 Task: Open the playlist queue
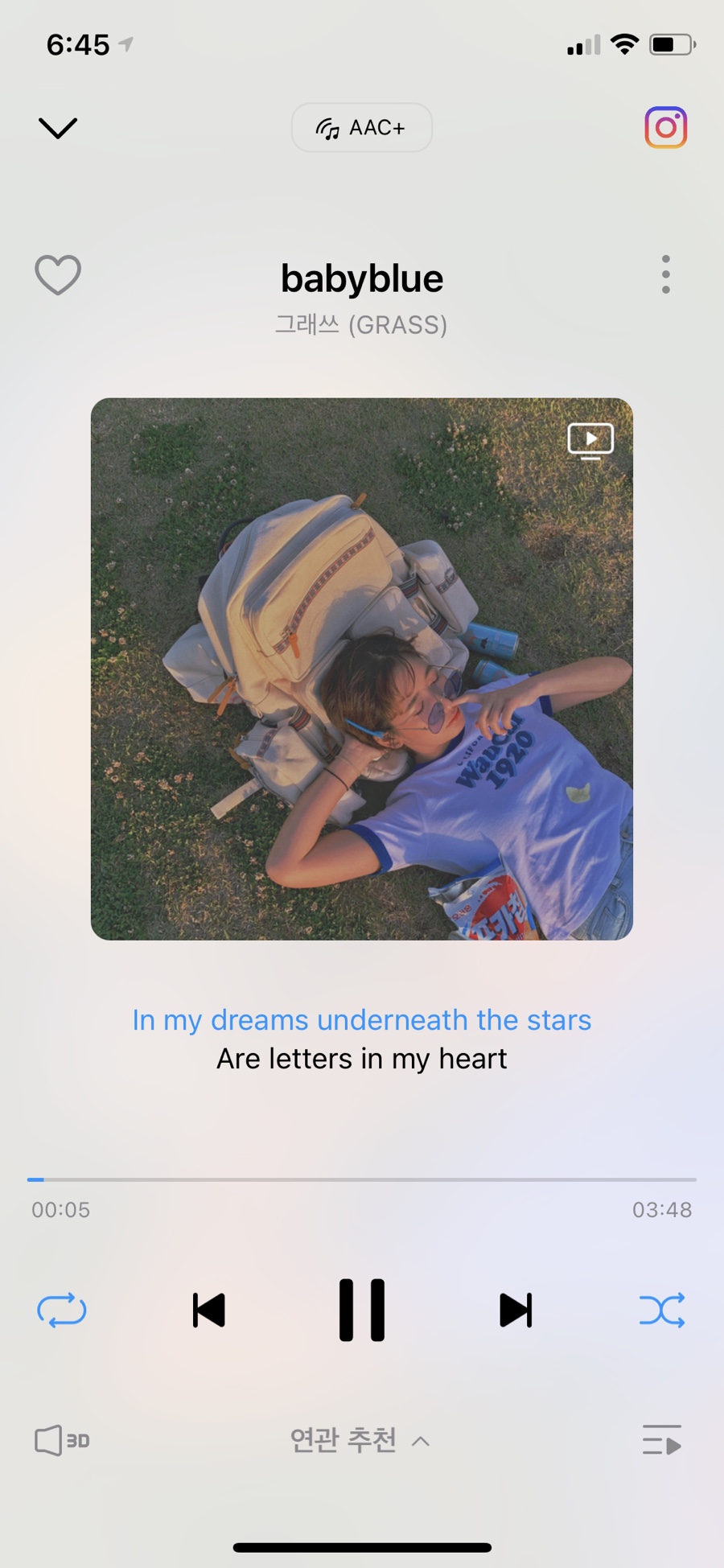point(662,1440)
